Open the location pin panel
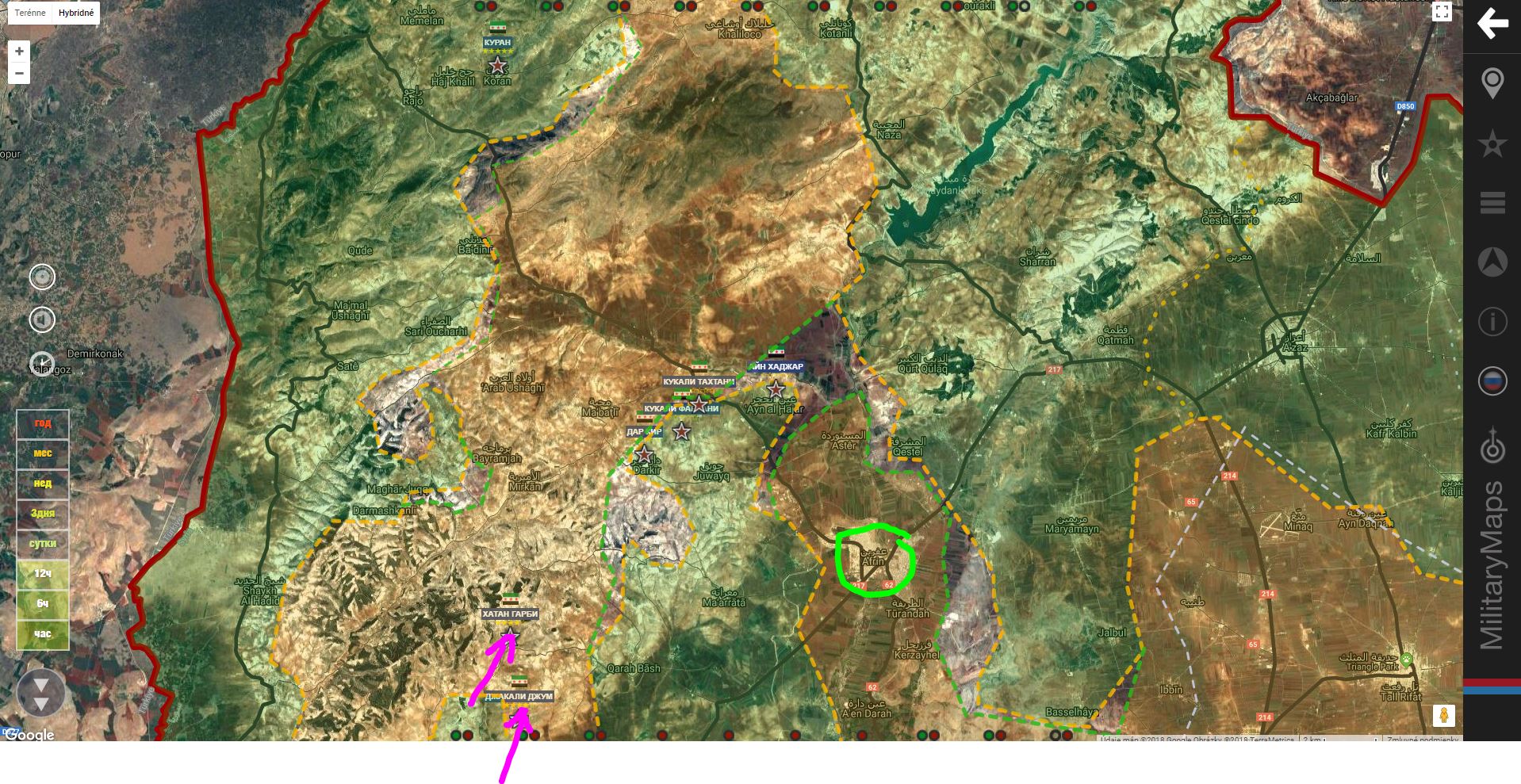The image size is (1521, 784). (1492, 83)
